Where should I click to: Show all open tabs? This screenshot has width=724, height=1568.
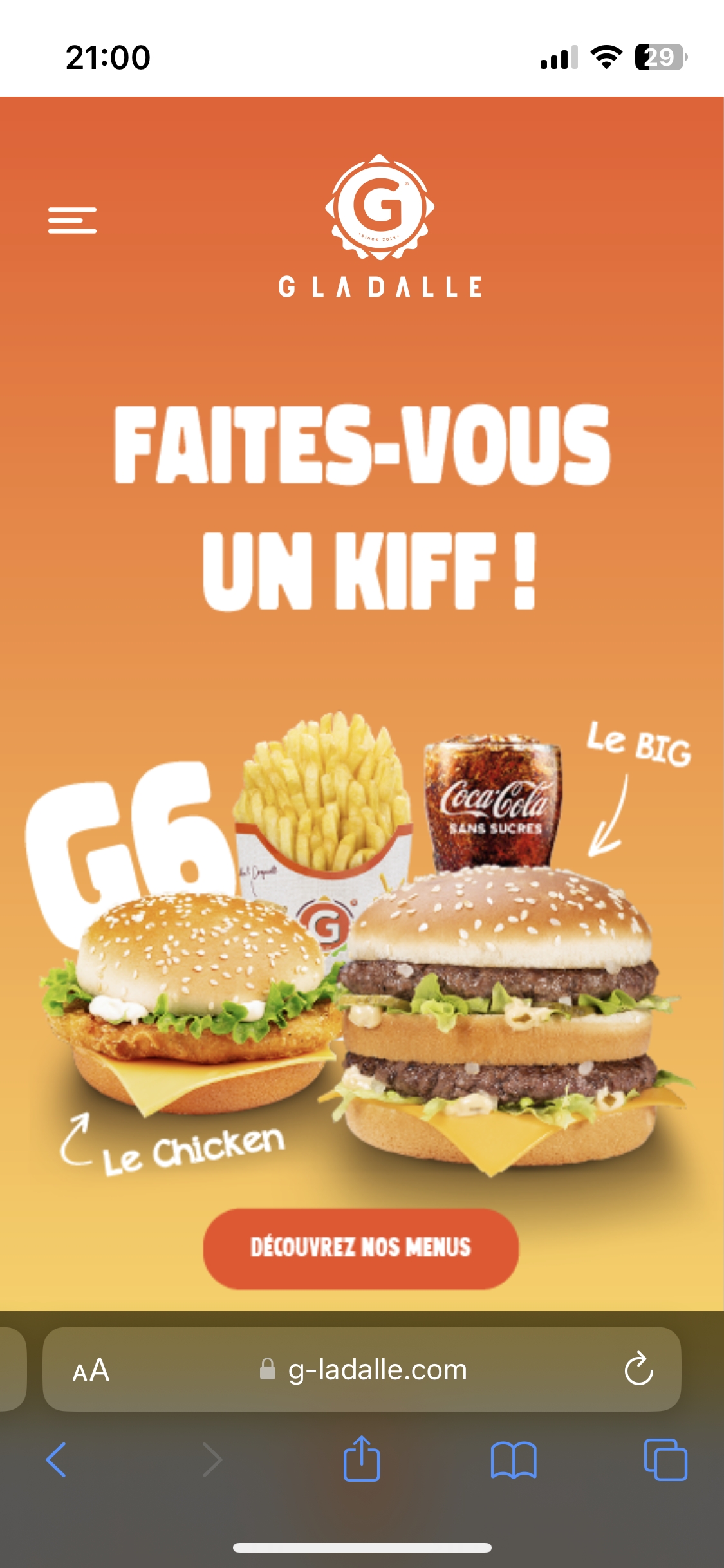click(x=665, y=1460)
